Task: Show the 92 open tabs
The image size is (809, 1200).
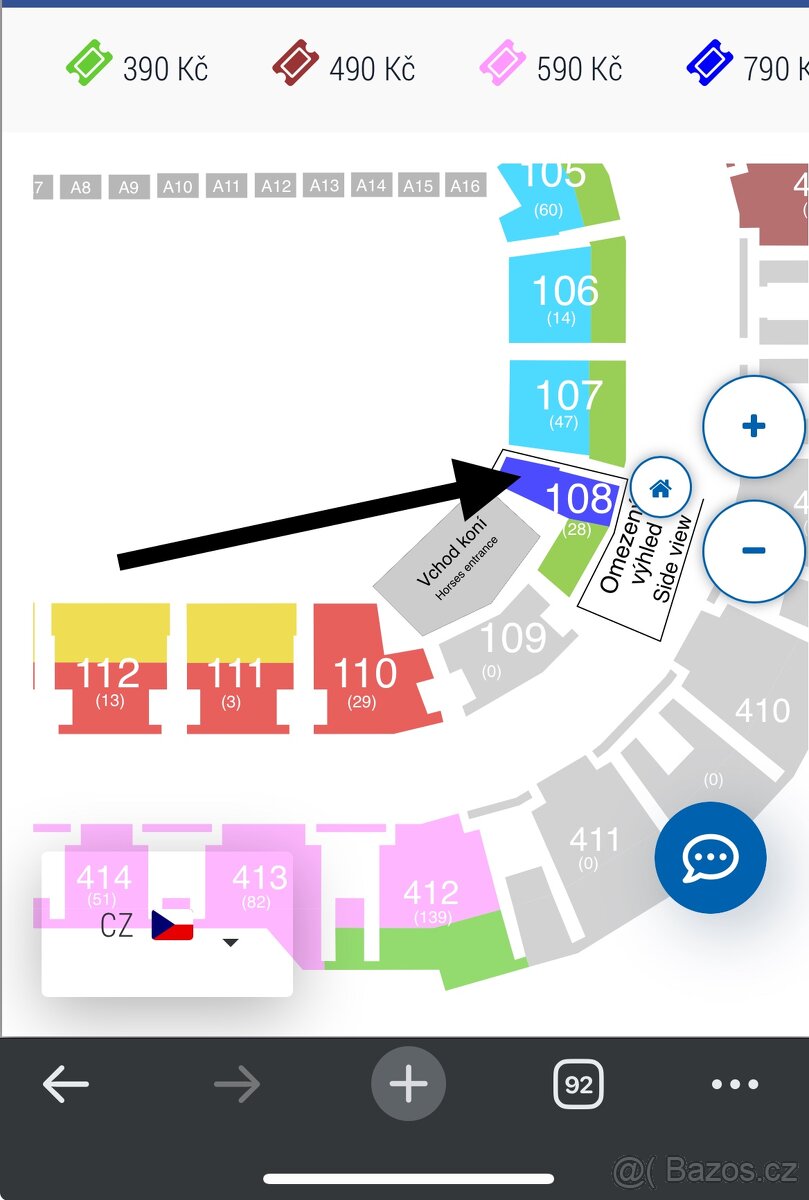Action: coord(578,1084)
